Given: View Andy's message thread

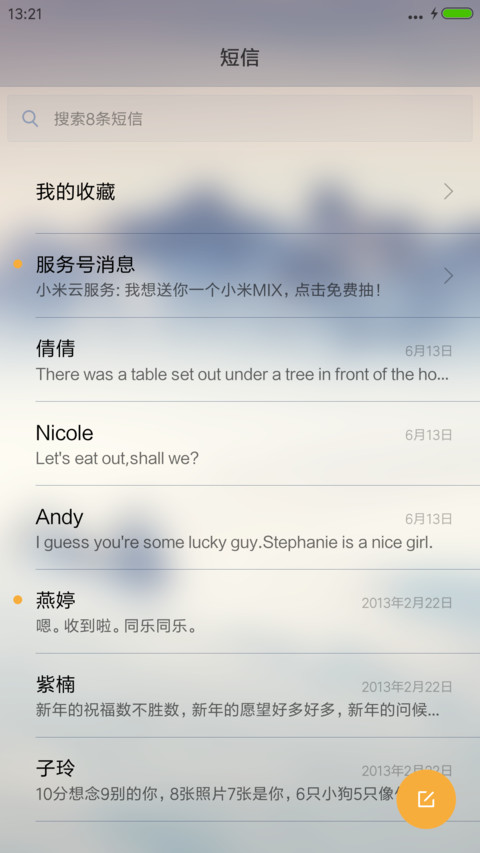Looking at the screenshot, I should click(x=240, y=528).
